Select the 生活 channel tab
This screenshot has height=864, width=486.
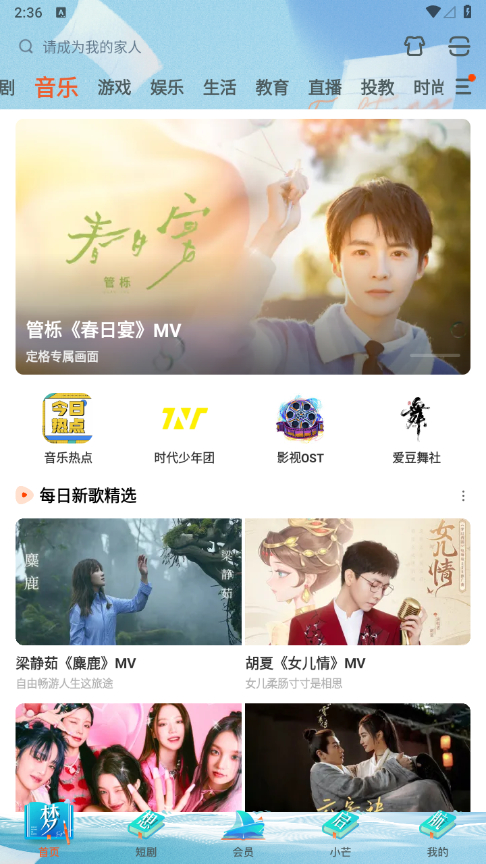coord(219,87)
